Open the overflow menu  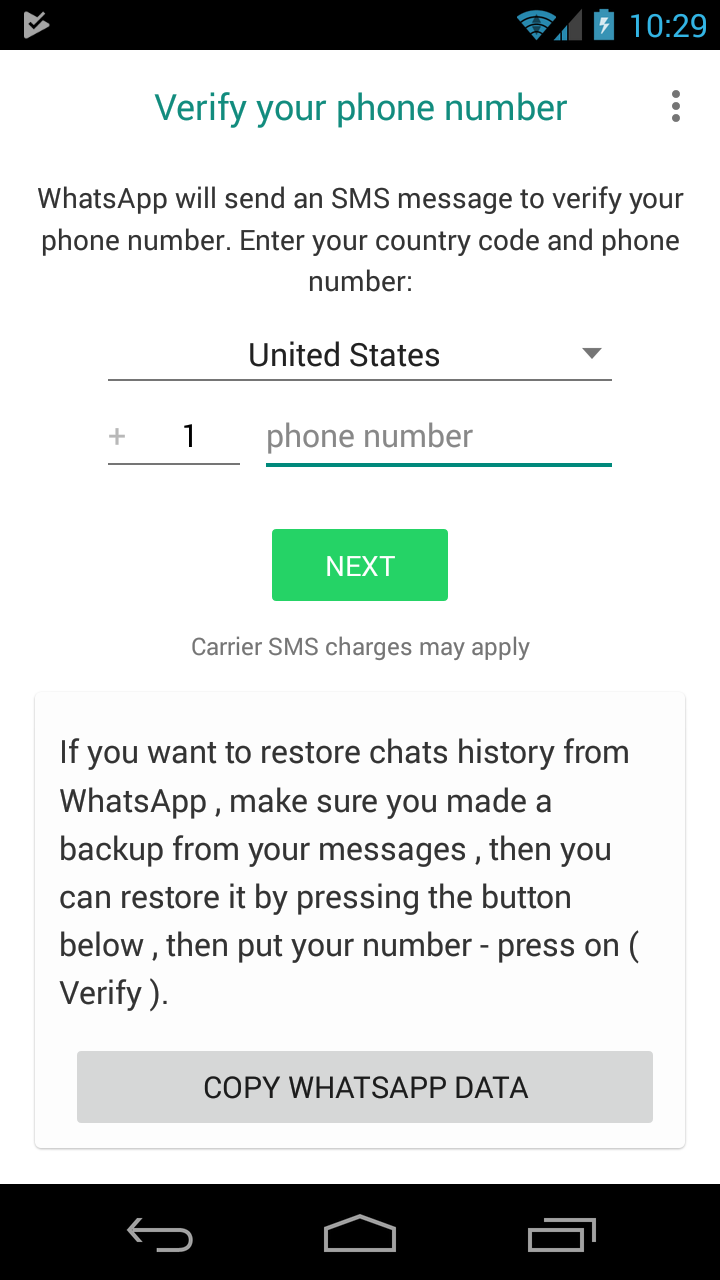point(676,106)
